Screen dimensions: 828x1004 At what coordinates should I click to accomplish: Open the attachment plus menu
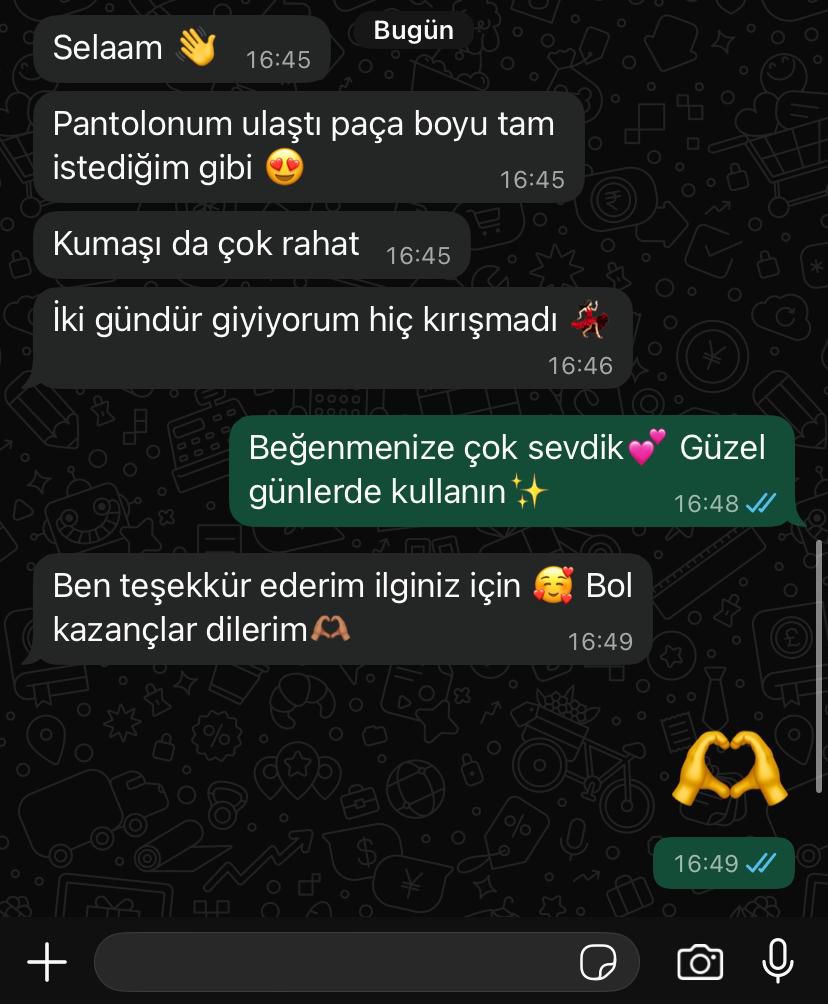pyautogui.click(x=46, y=962)
